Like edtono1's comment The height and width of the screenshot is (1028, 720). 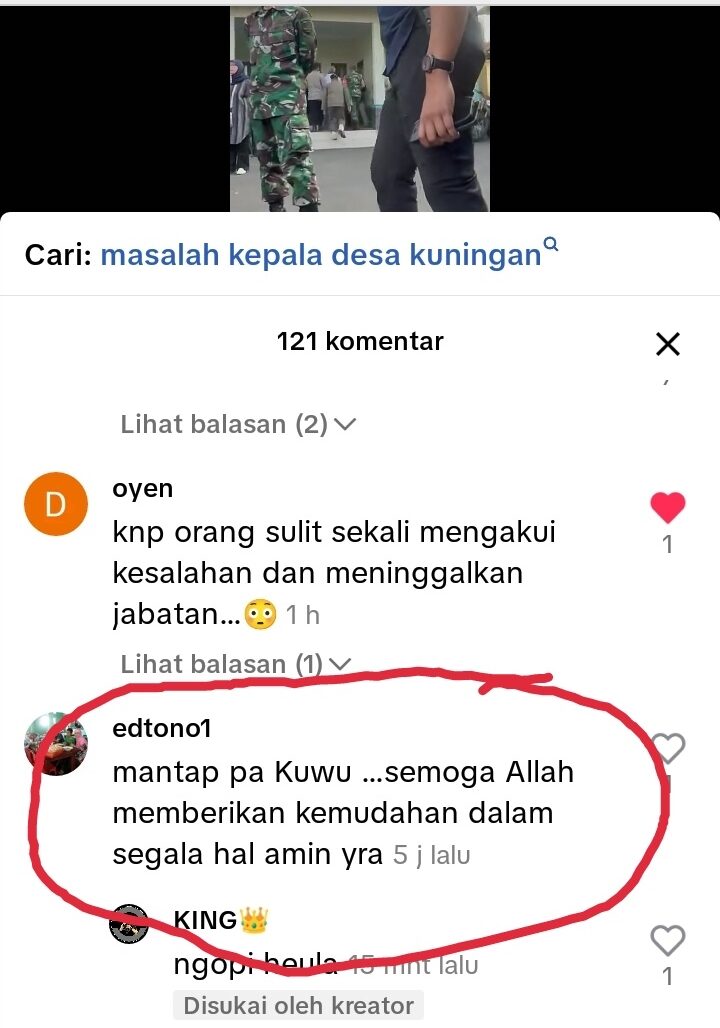pyautogui.click(x=667, y=748)
